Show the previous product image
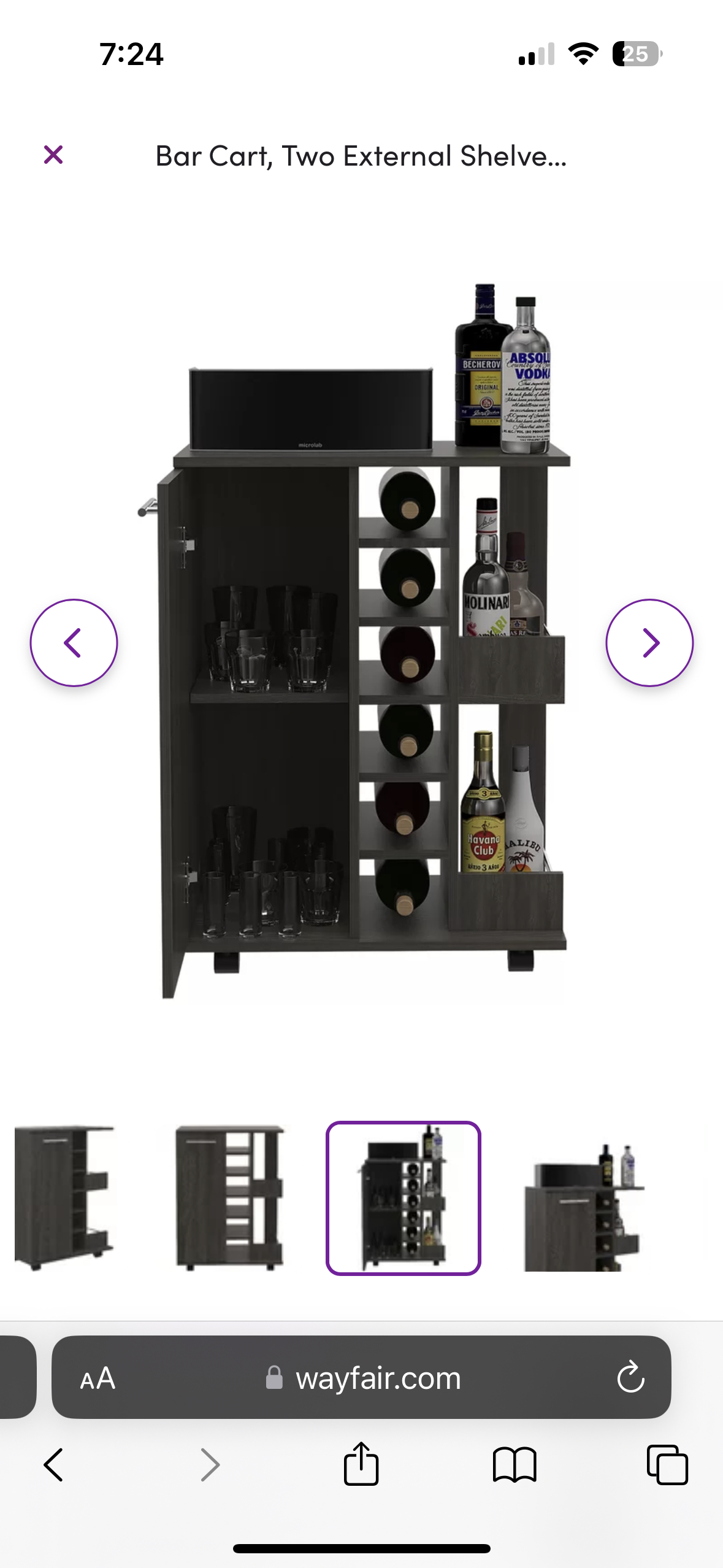The image size is (723, 1568). [x=74, y=642]
